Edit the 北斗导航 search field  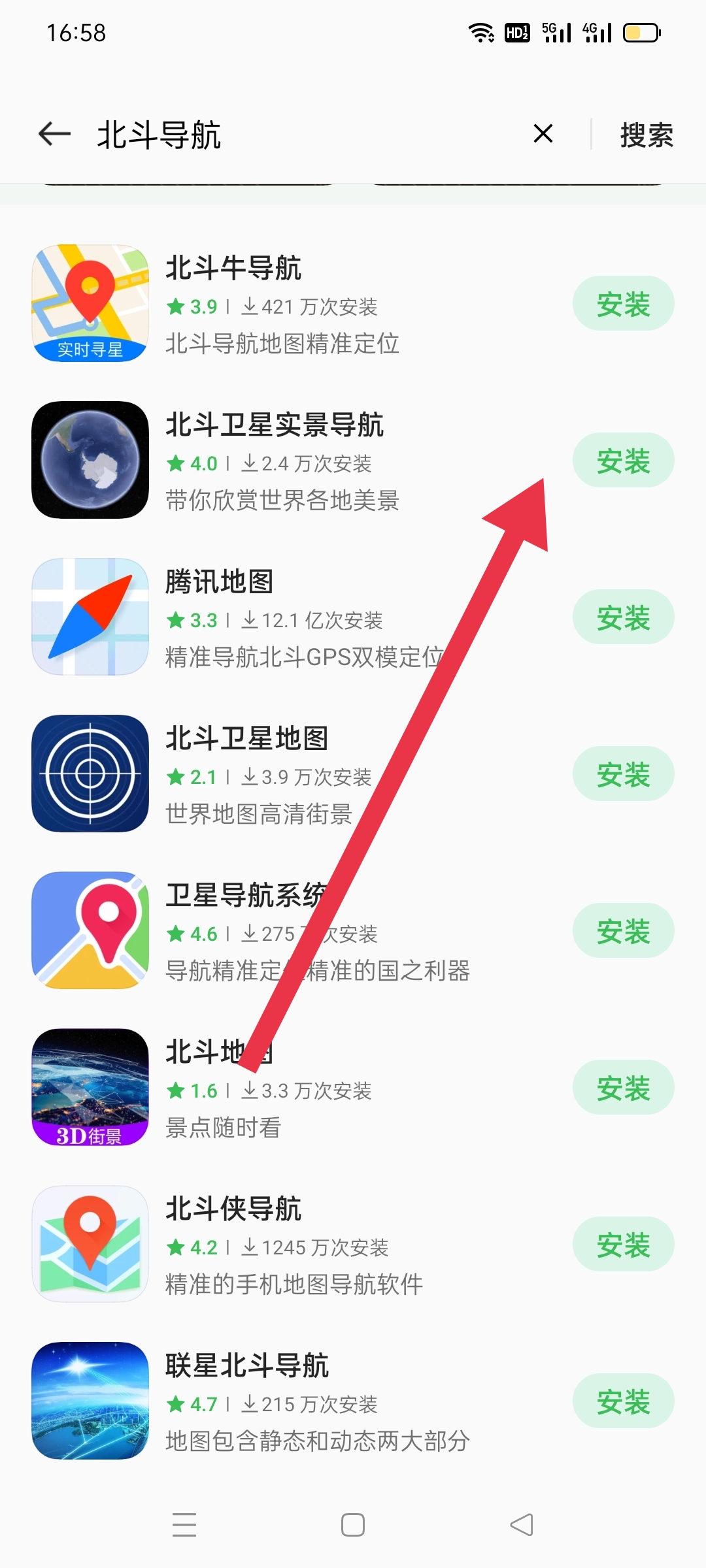click(x=294, y=135)
